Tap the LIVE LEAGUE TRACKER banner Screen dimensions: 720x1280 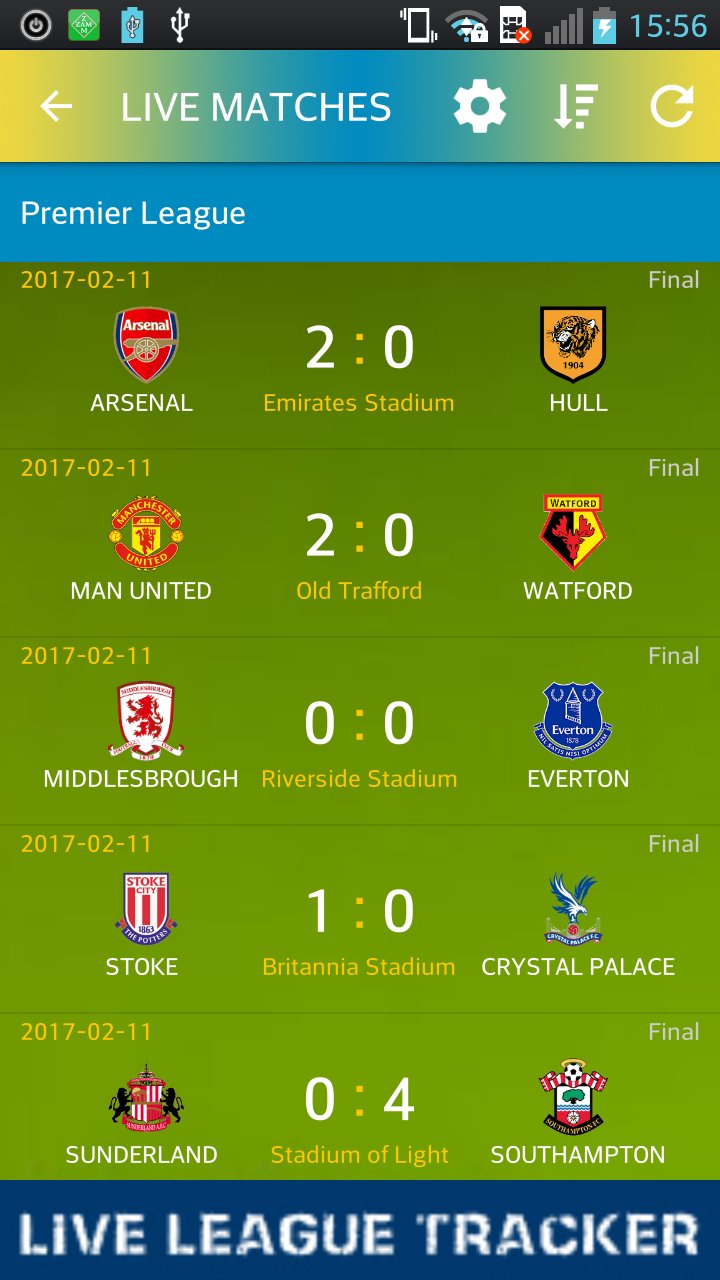tap(360, 1235)
